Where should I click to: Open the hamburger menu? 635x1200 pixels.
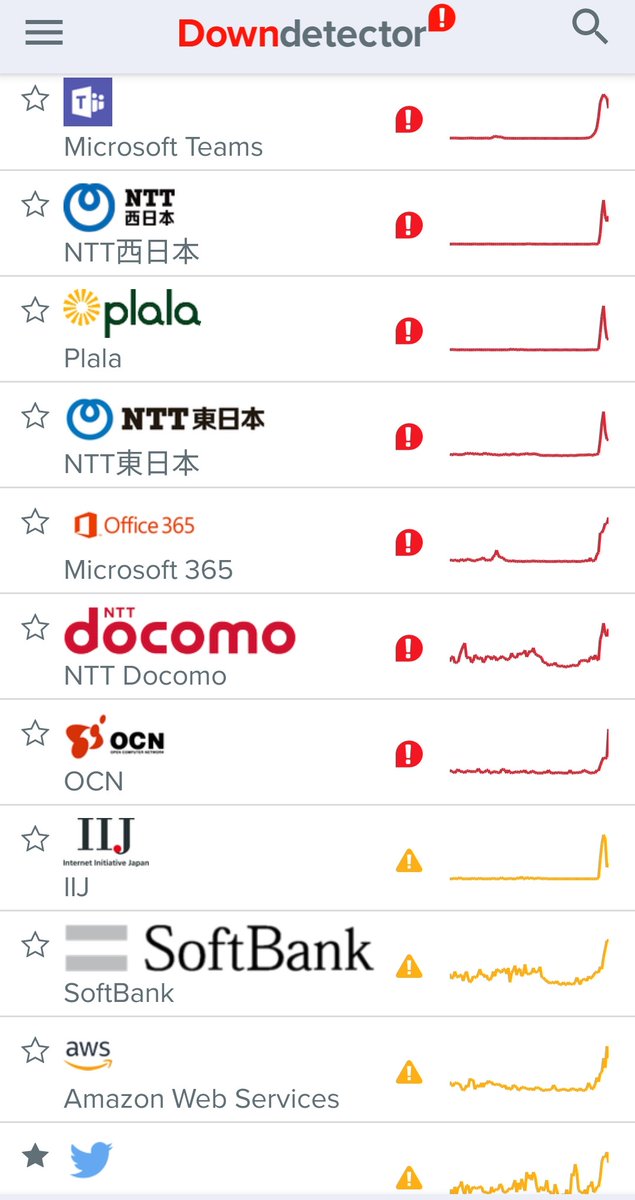44,33
